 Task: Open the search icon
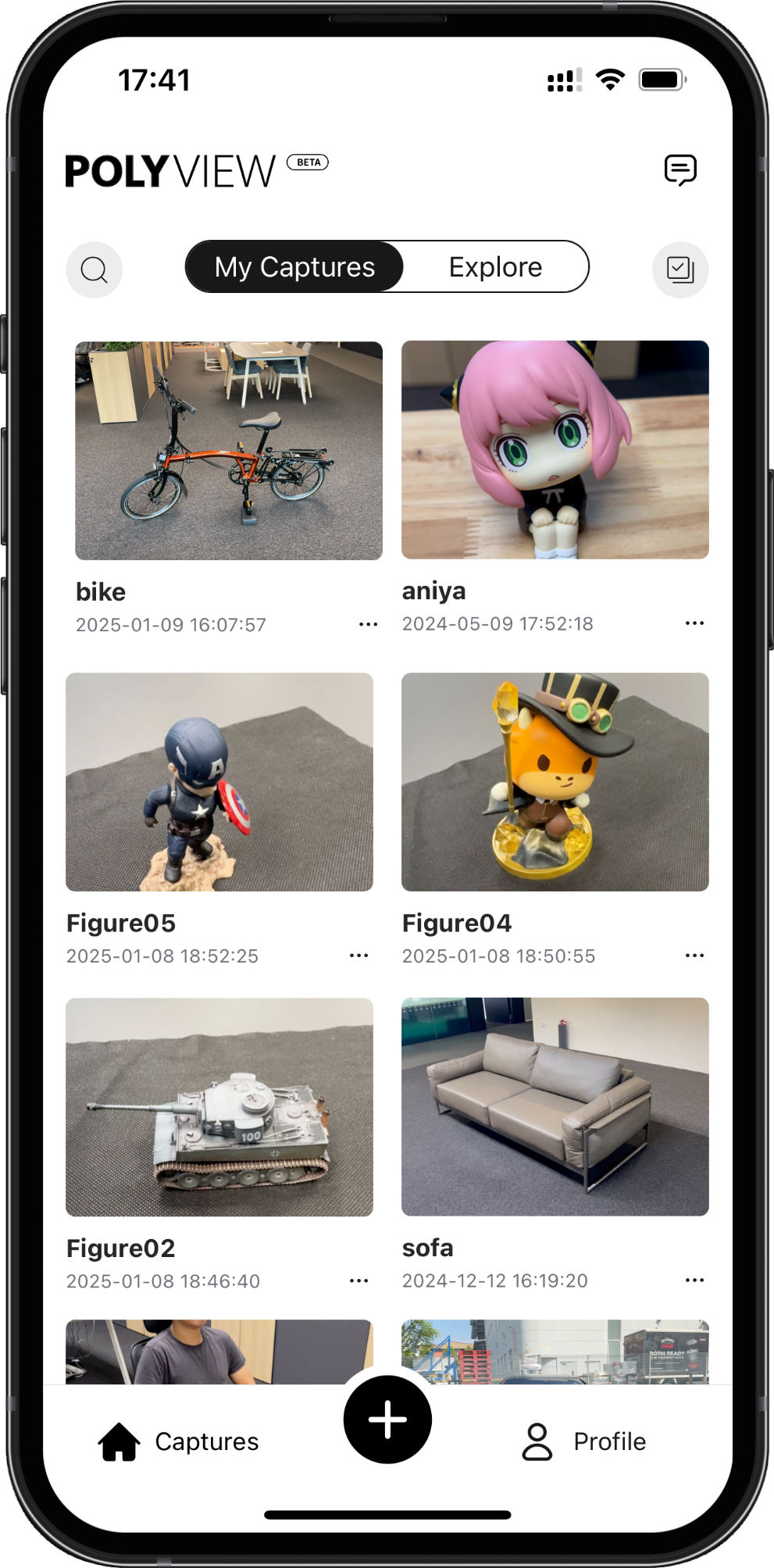click(95, 270)
